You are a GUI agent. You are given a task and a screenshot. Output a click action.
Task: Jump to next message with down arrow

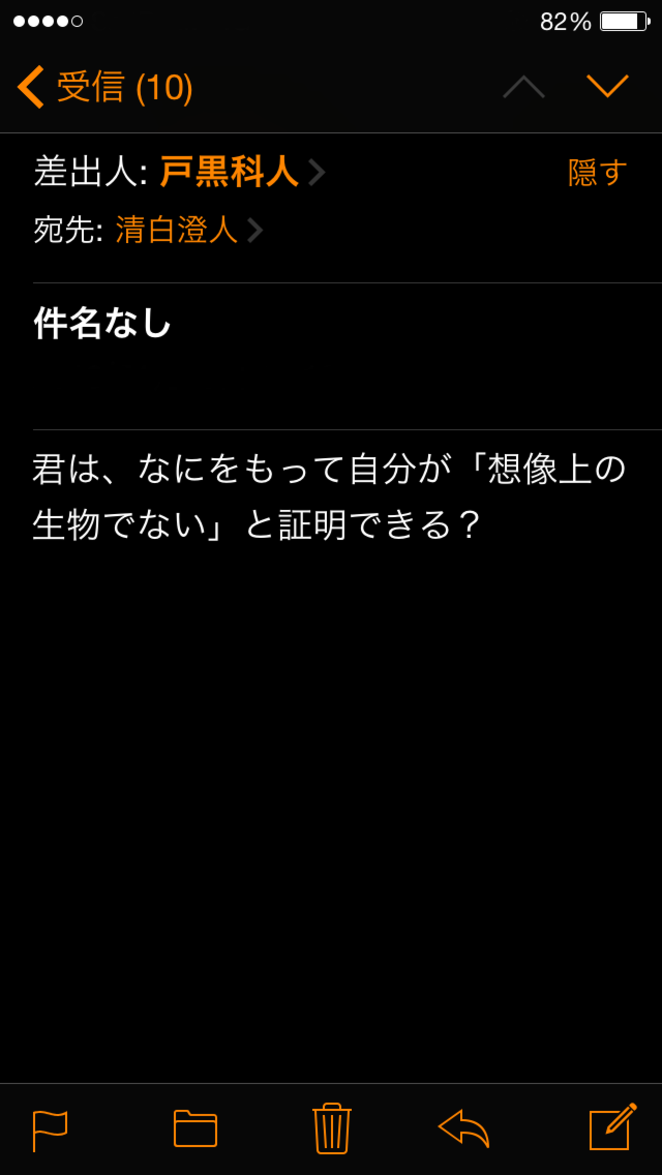tap(607, 87)
